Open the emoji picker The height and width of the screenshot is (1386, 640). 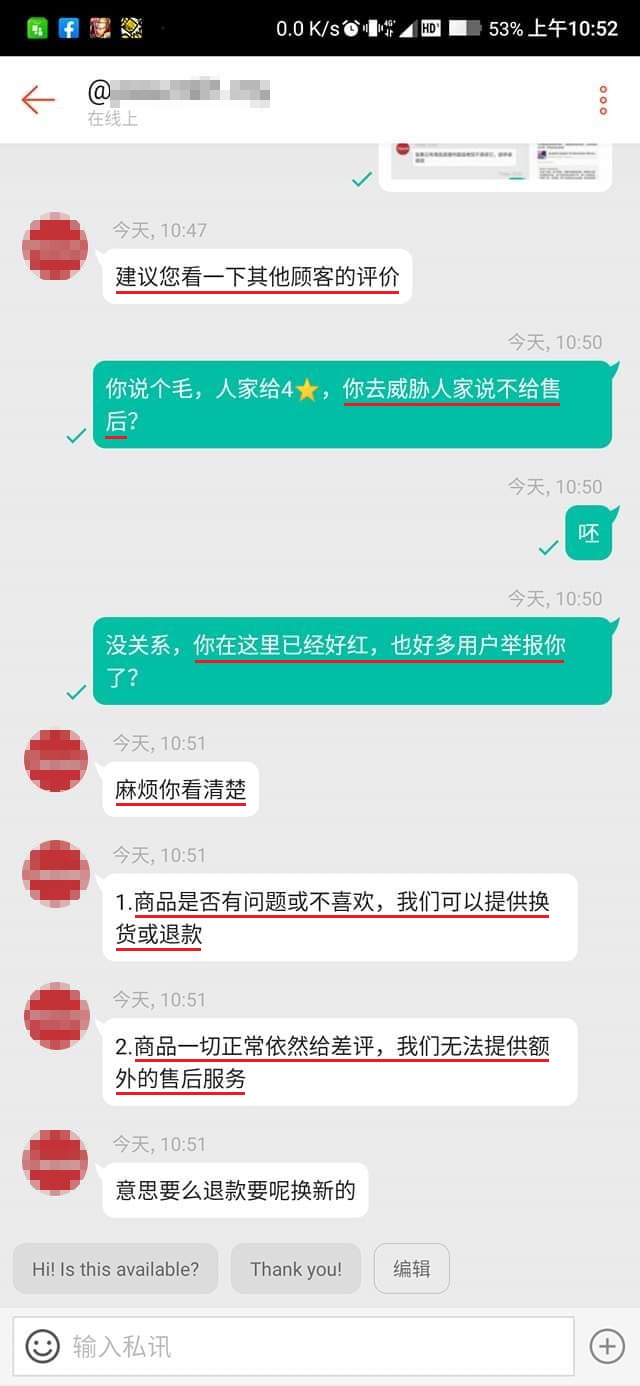tap(42, 1346)
